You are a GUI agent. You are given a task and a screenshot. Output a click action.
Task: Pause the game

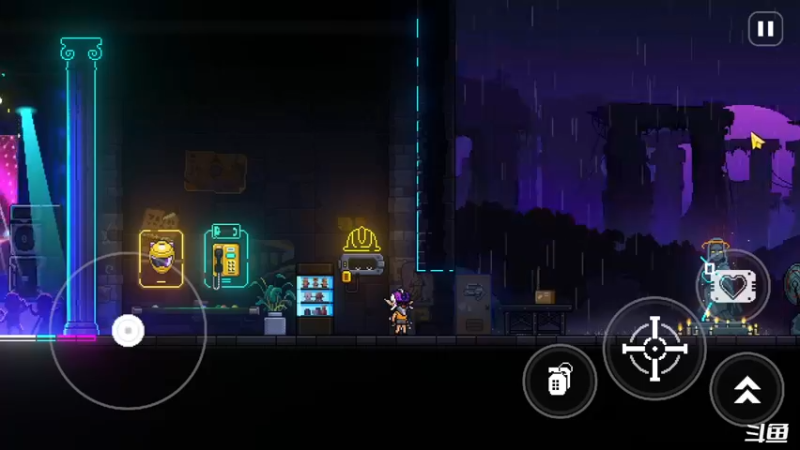(766, 29)
